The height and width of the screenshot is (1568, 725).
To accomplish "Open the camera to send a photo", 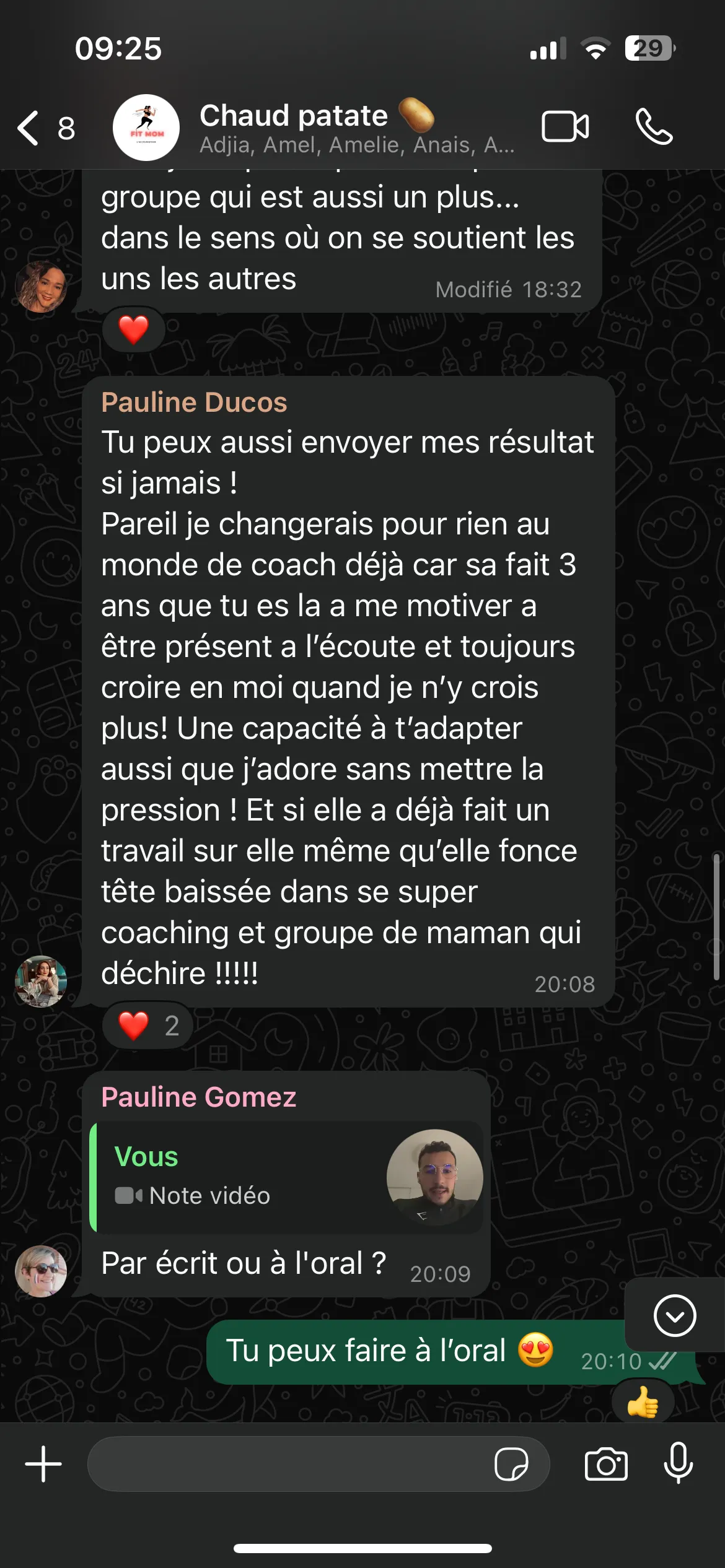I will click(606, 1465).
